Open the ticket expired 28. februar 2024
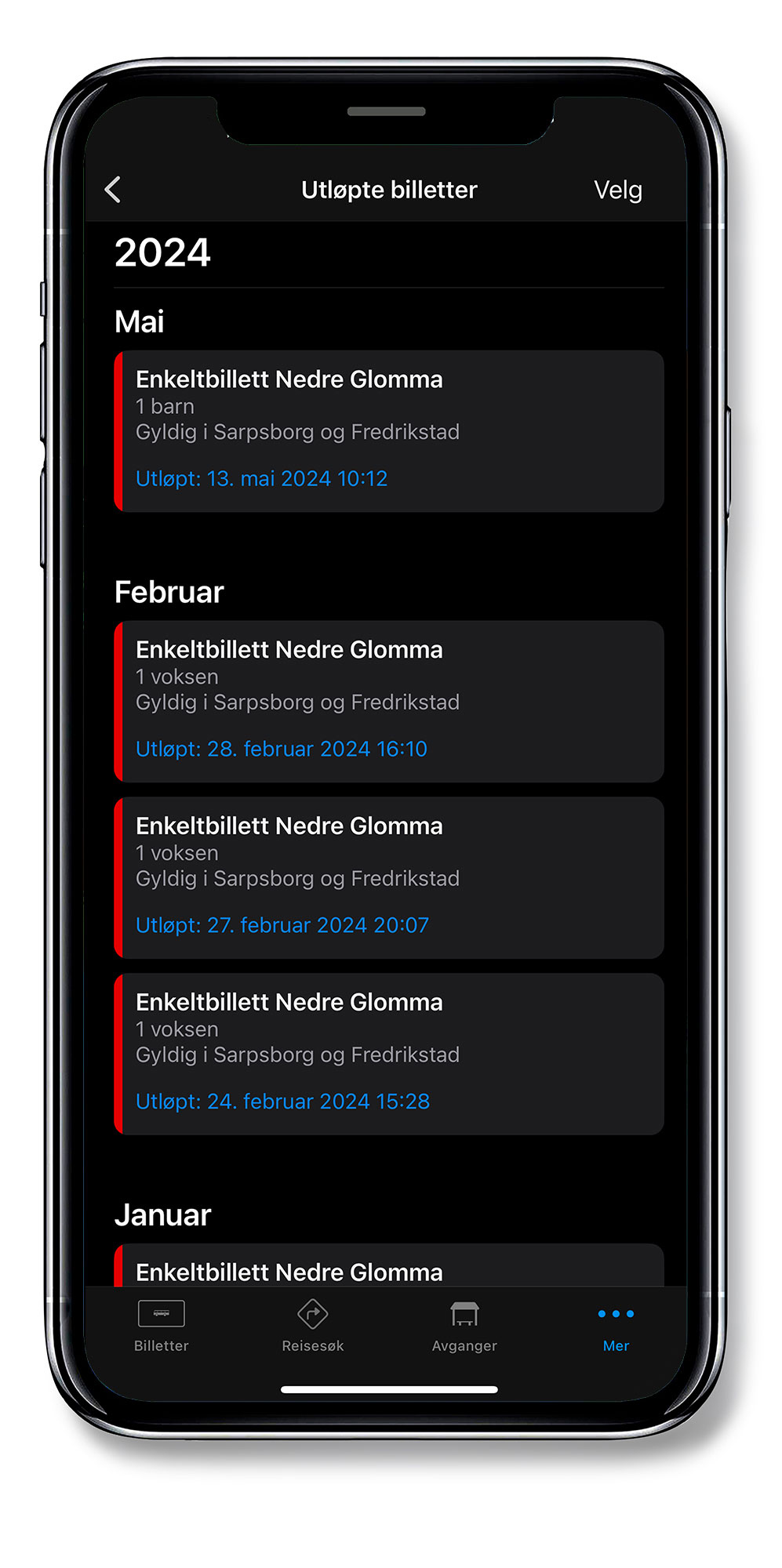782x1568 pixels. click(x=389, y=702)
